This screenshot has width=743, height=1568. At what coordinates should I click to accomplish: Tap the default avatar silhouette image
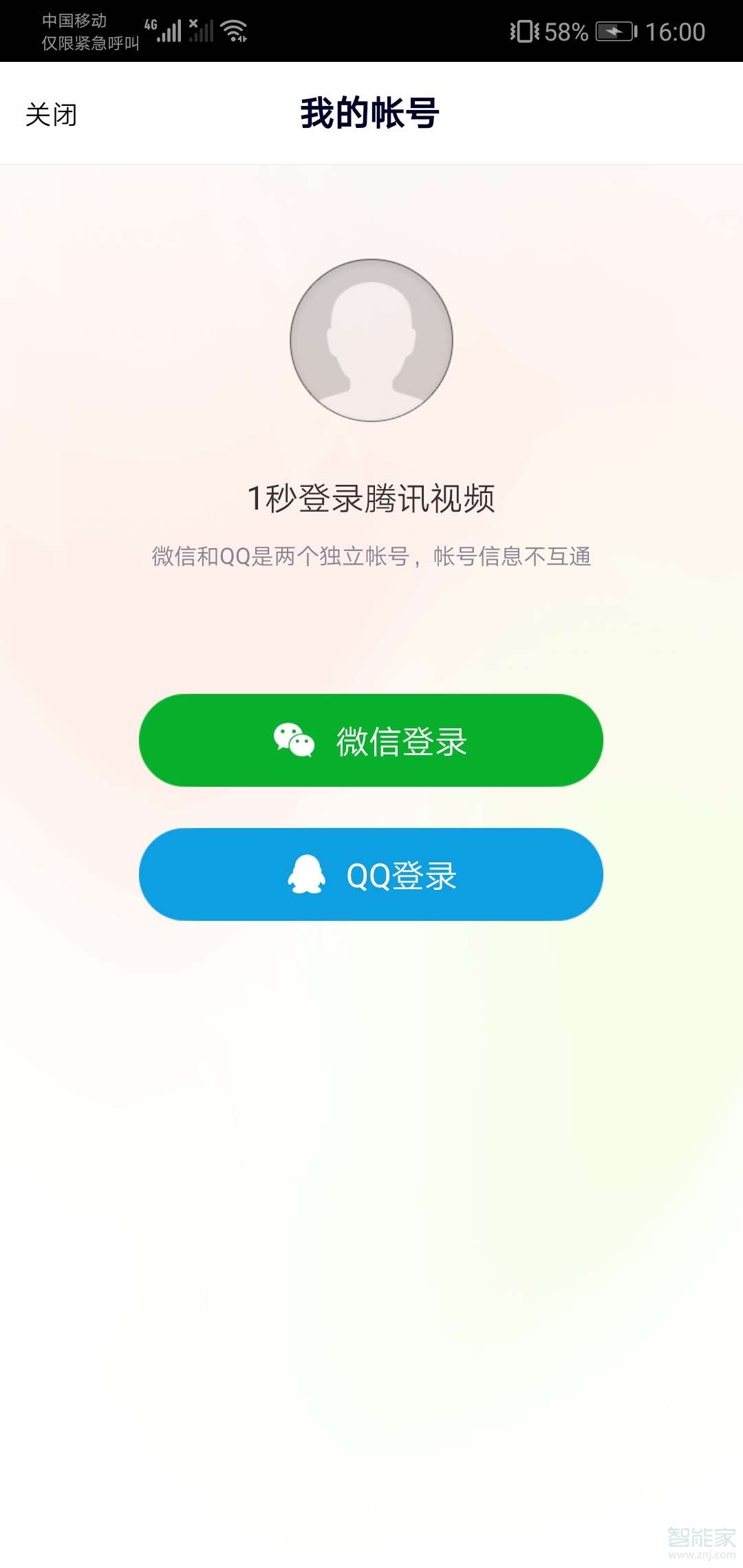point(371,340)
